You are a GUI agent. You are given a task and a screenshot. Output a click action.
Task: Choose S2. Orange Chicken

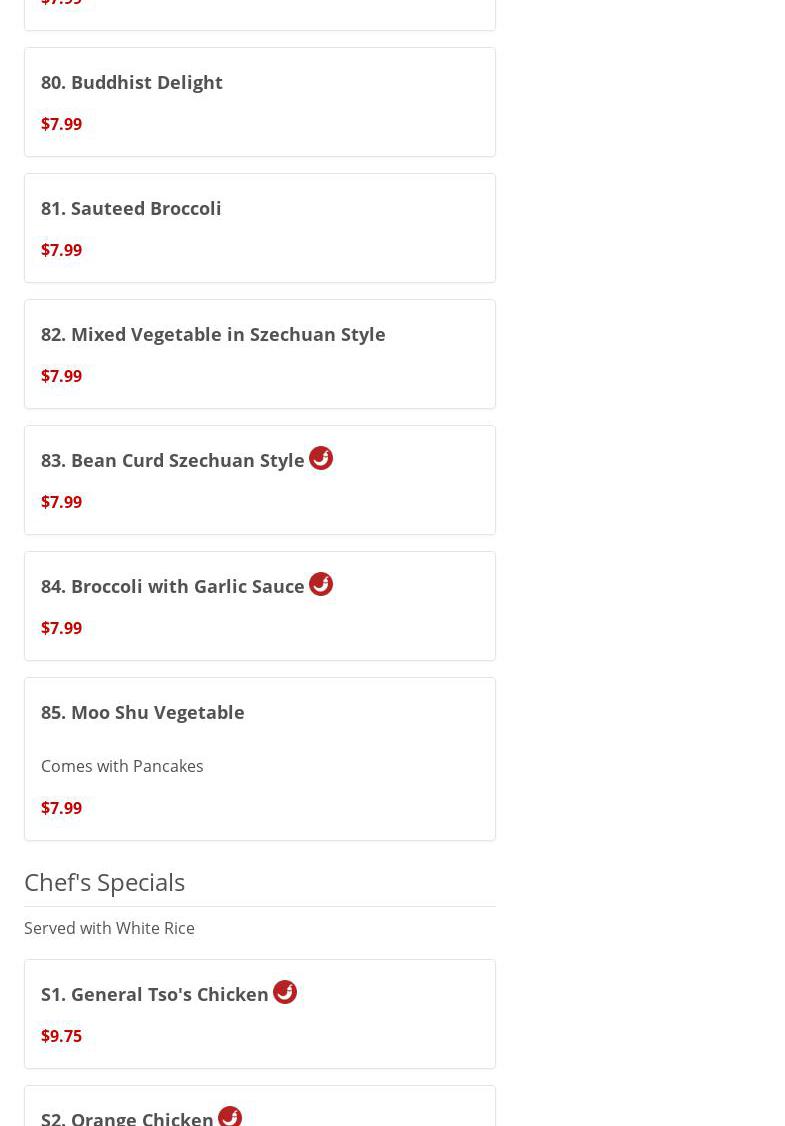tap(259, 1110)
